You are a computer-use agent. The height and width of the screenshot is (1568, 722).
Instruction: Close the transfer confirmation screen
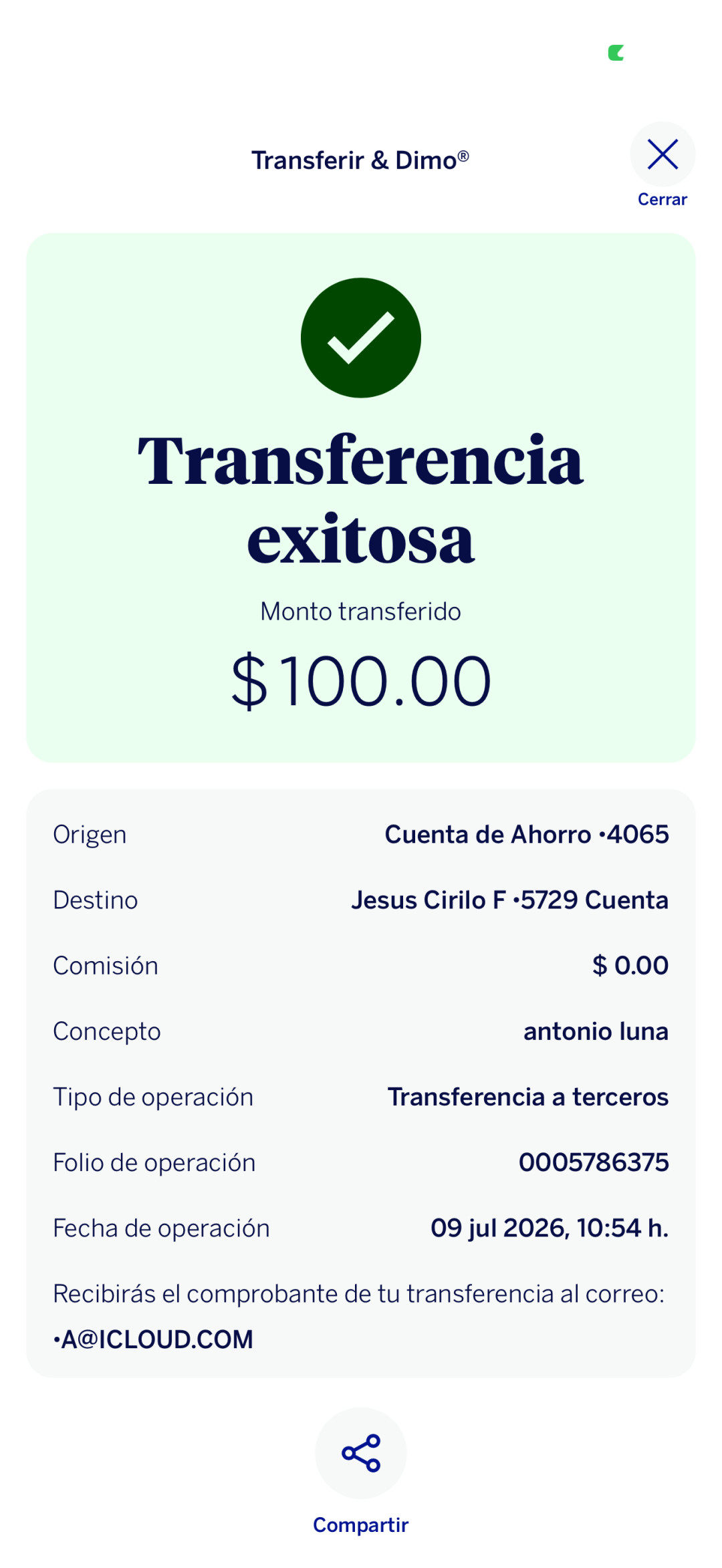click(663, 154)
